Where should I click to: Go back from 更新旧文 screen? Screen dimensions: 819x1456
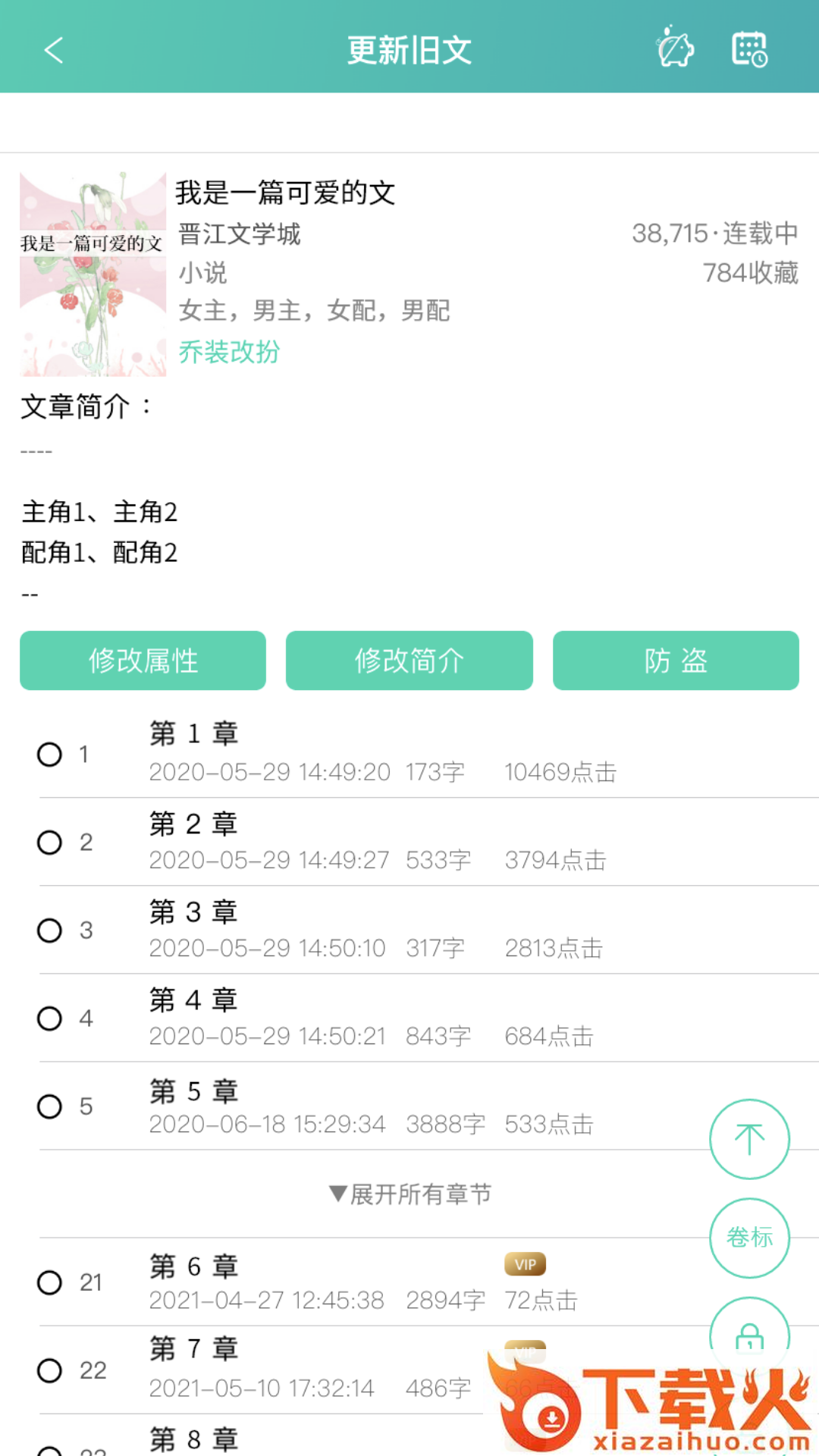point(53,51)
